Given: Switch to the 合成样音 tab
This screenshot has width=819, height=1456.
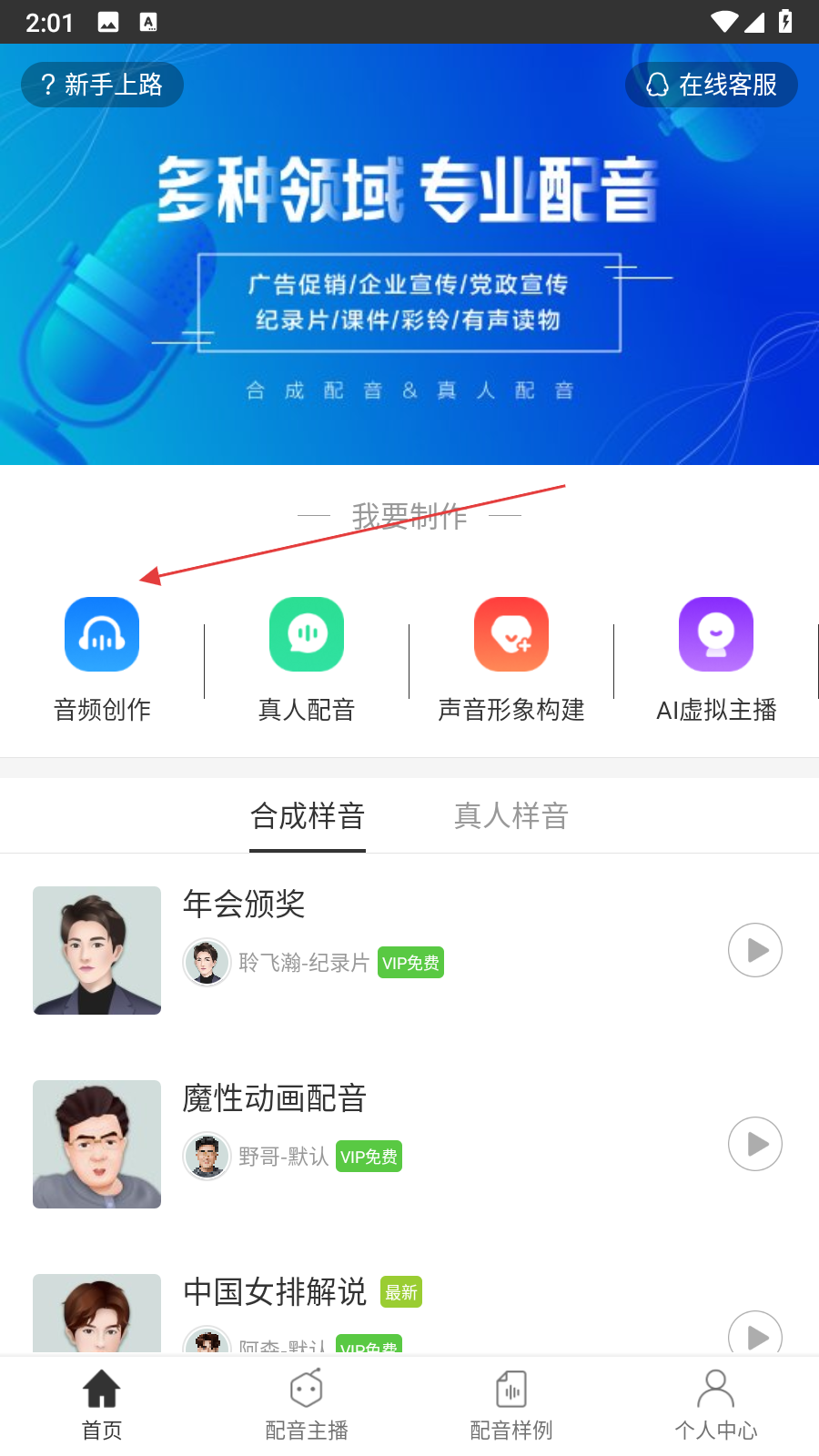Looking at the screenshot, I should (308, 816).
